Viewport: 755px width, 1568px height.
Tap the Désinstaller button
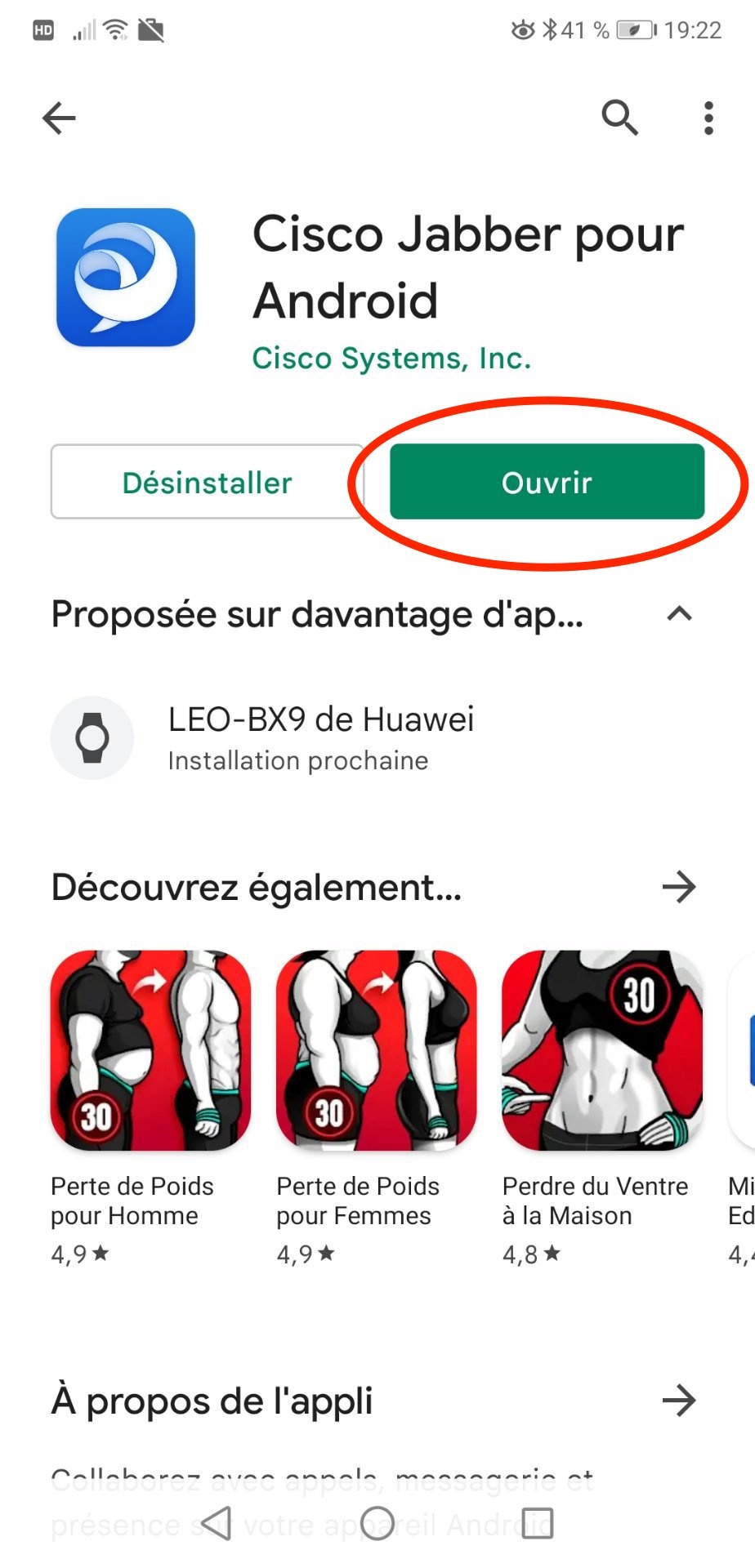tap(207, 482)
